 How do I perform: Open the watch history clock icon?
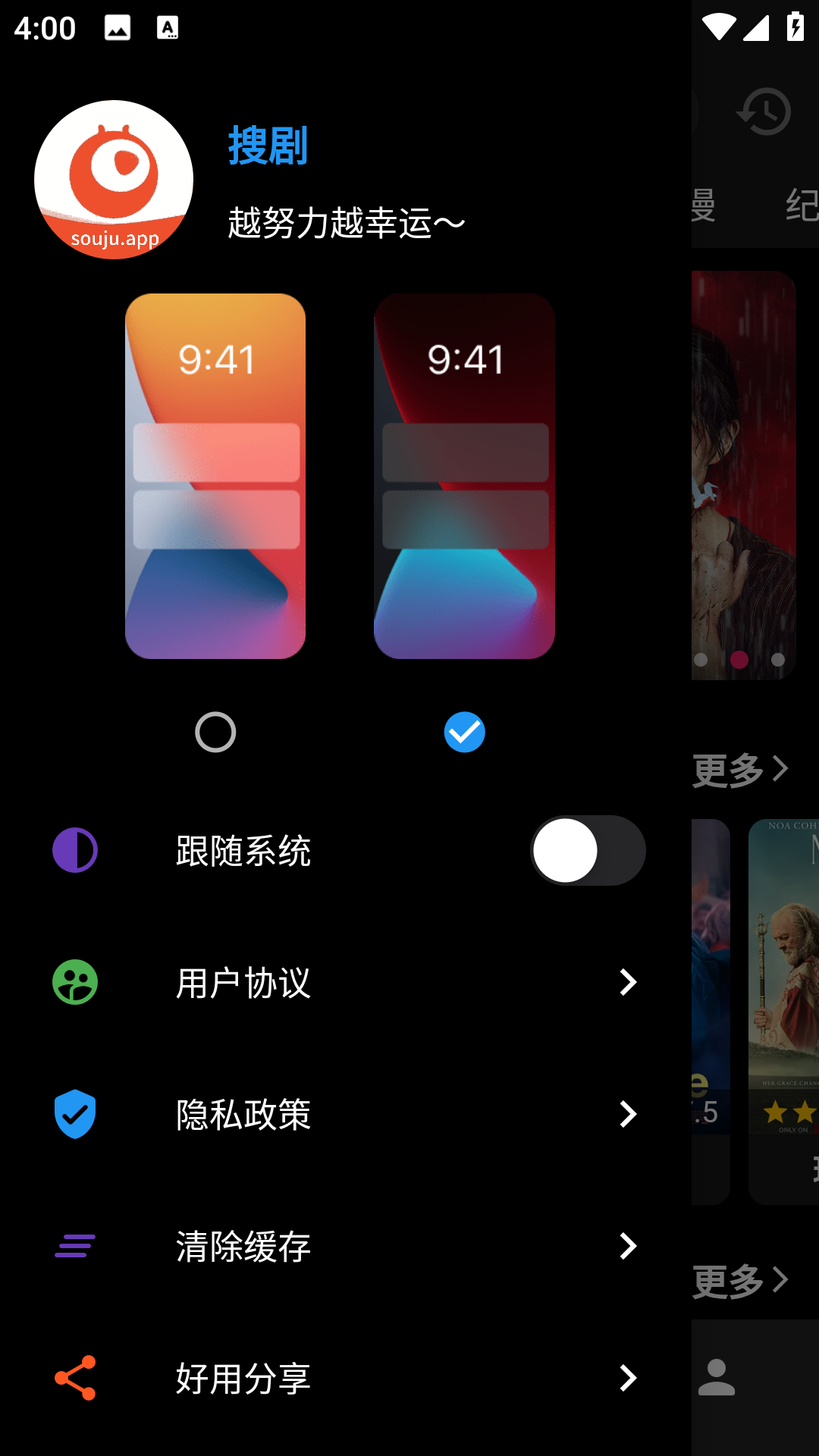764,112
